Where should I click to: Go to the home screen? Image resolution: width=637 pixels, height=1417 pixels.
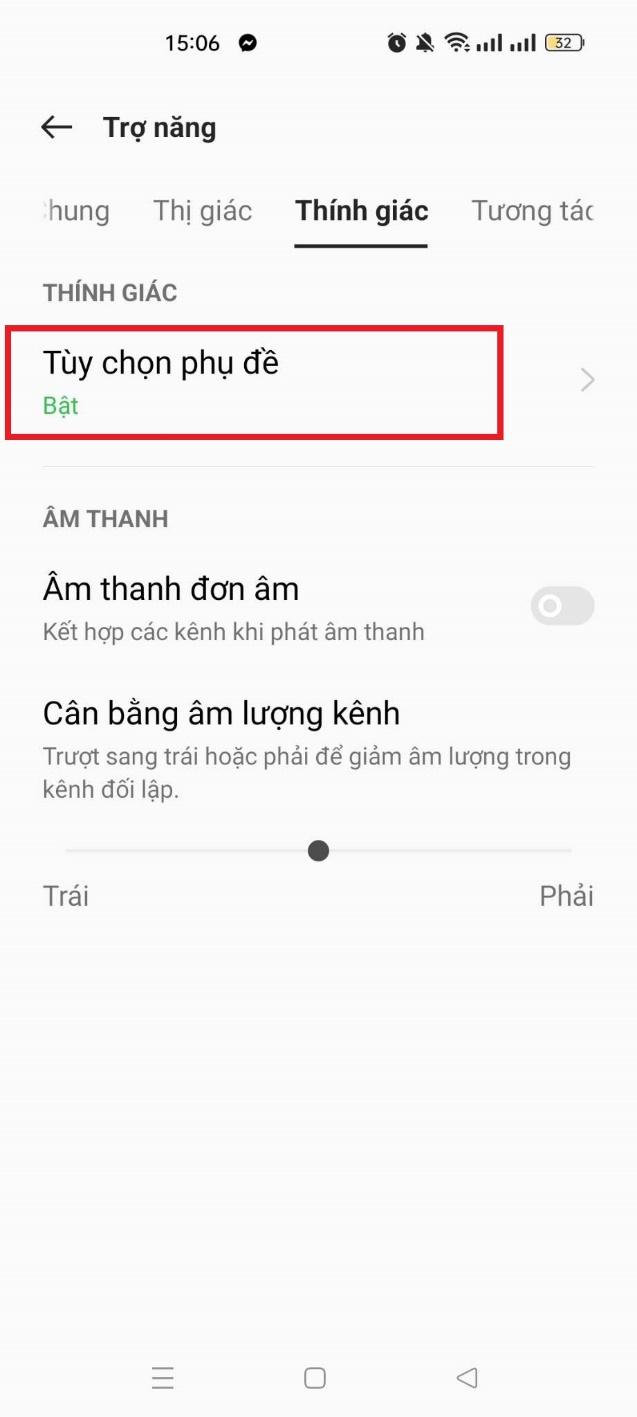(315, 1378)
